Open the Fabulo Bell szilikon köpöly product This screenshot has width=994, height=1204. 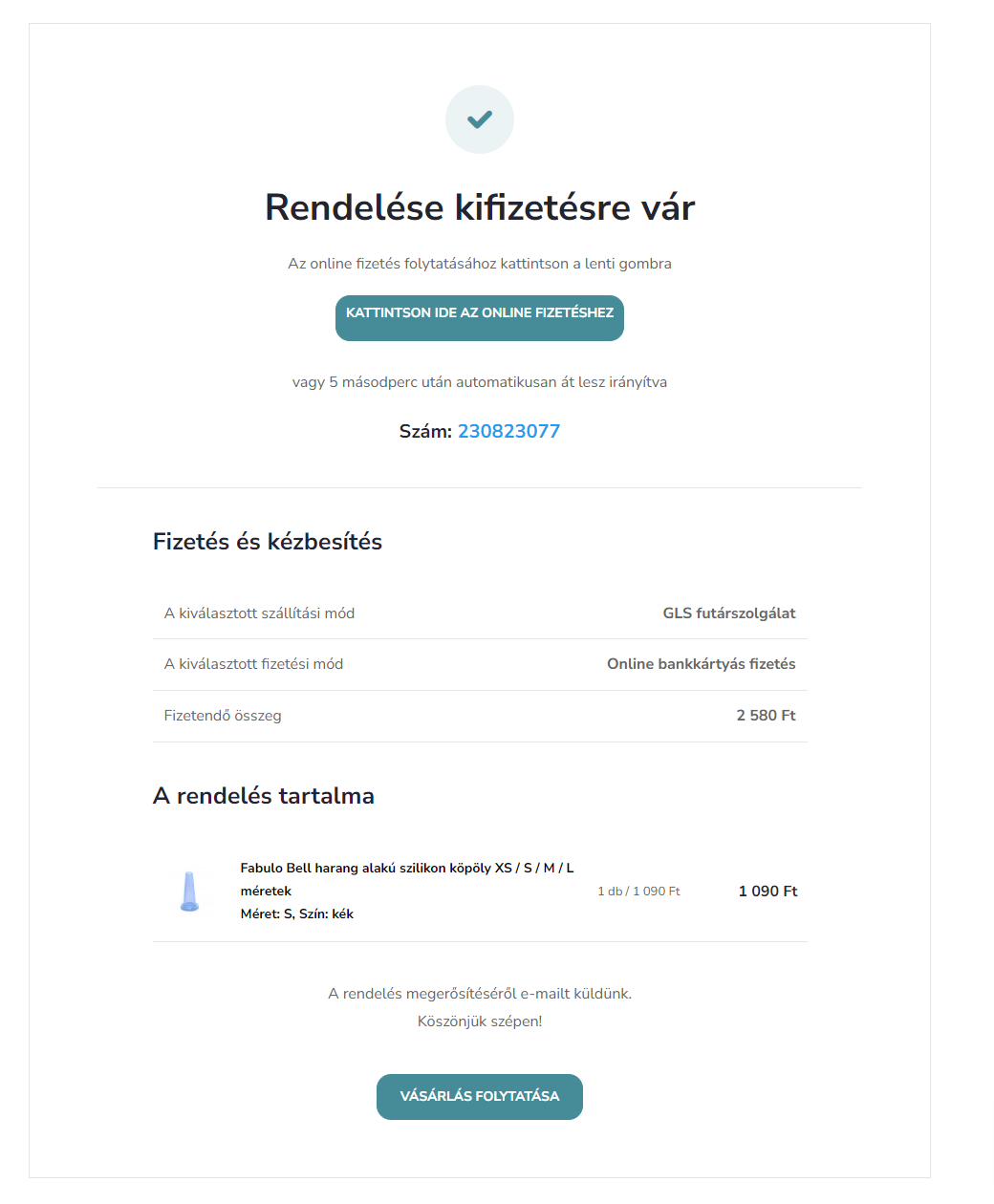[x=406, y=869]
